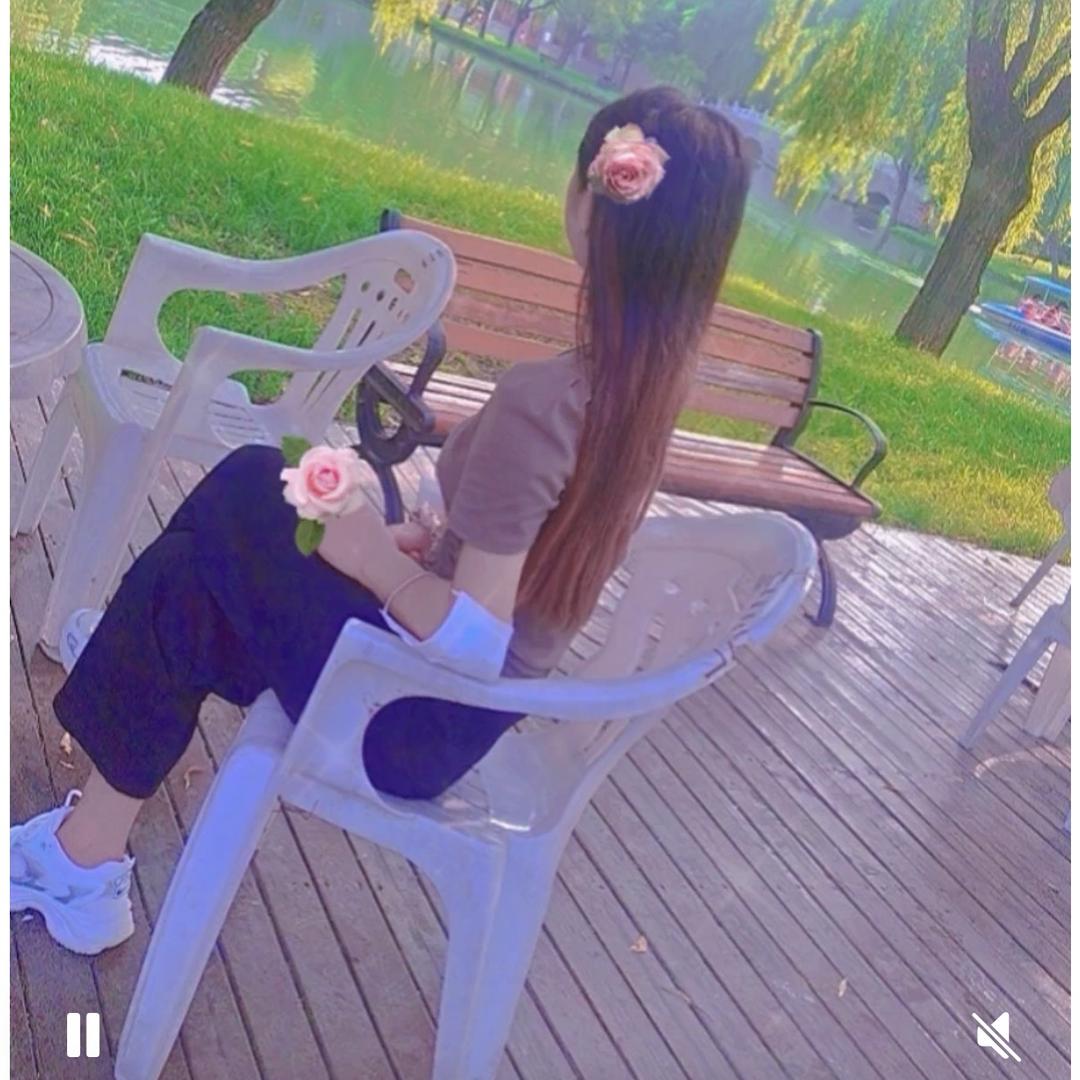Pause the playing video
The image size is (1080, 1080).
pos(83,1034)
